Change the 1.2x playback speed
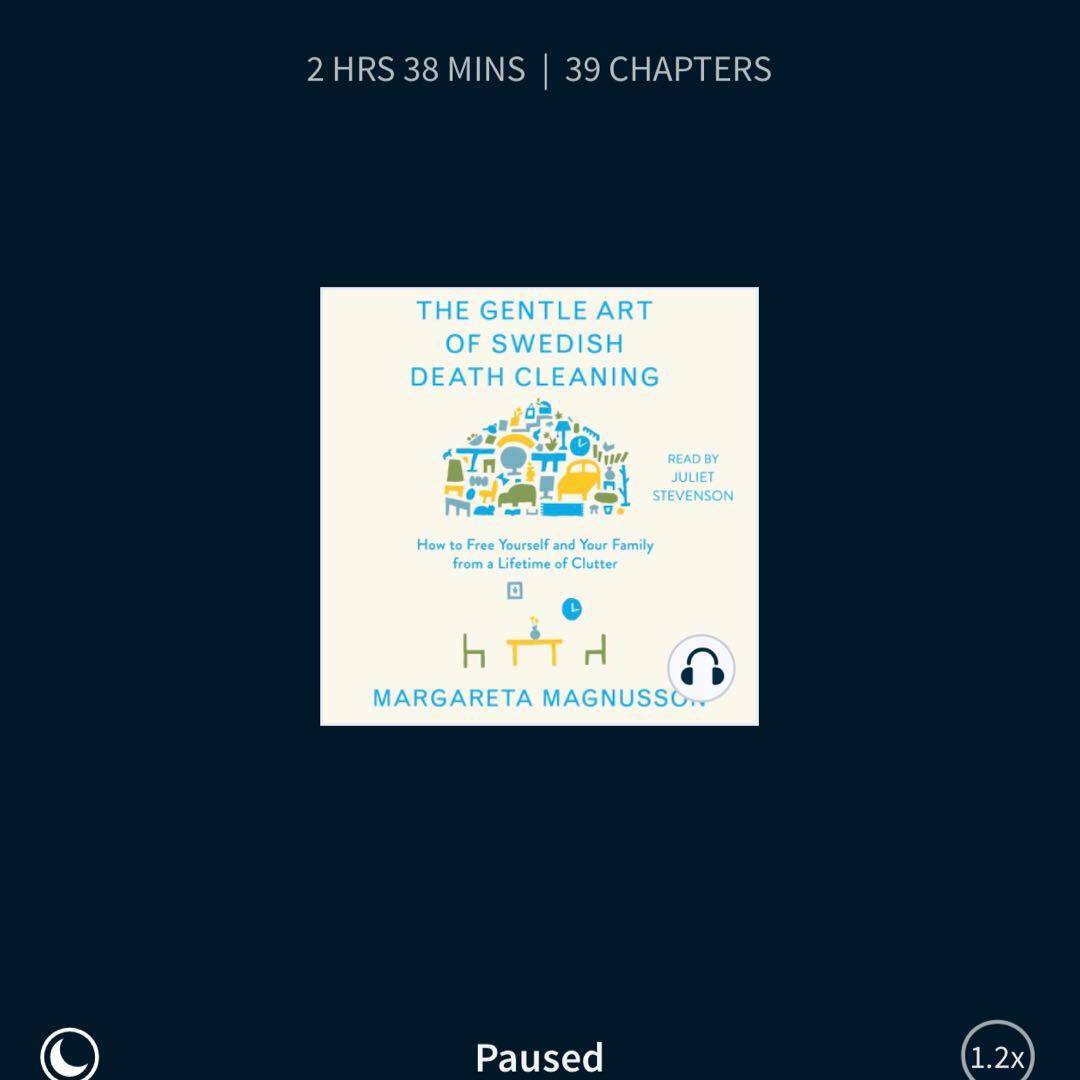 click(x=997, y=1054)
